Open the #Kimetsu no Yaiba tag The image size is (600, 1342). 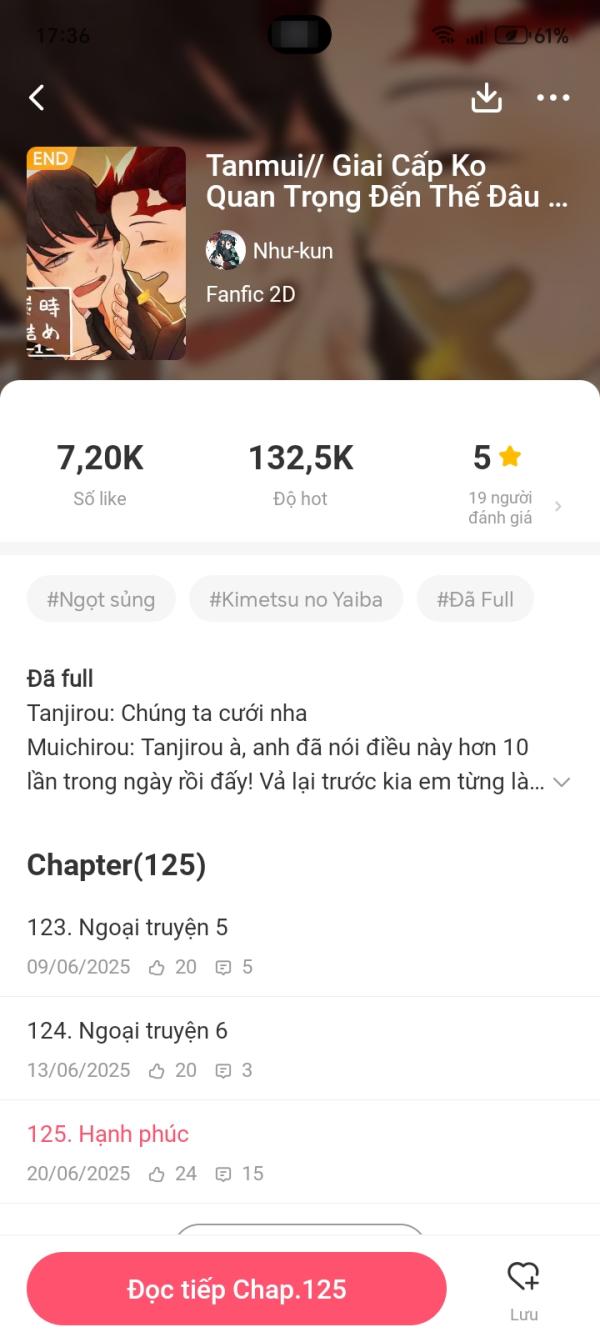296,599
